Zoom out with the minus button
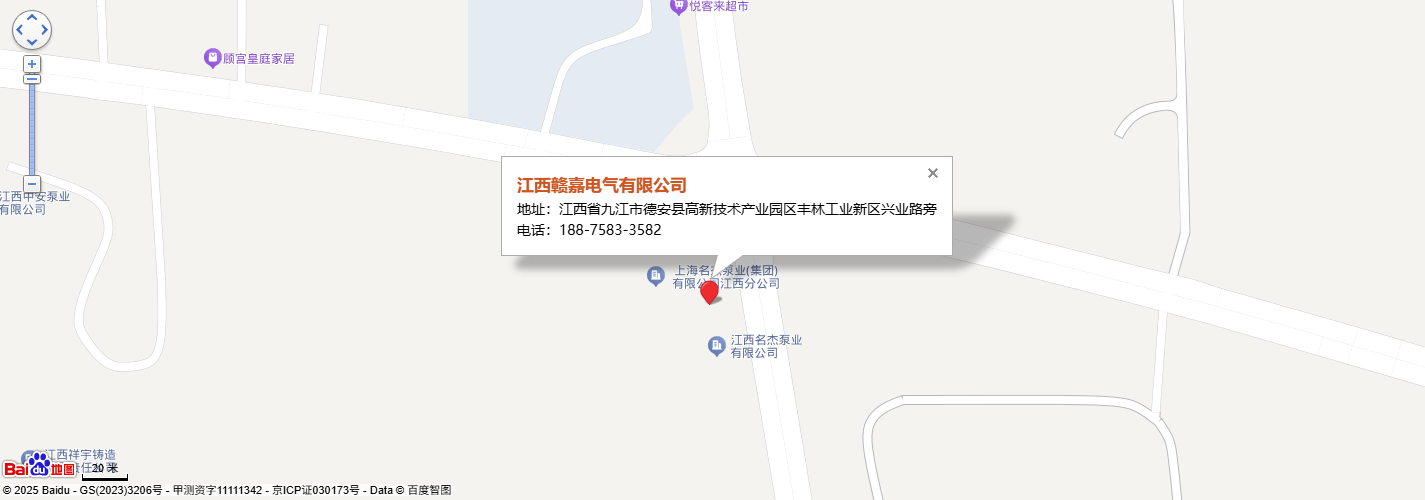This screenshot has height=500, width=1425. pyautogui.click(x=32, y=184)
